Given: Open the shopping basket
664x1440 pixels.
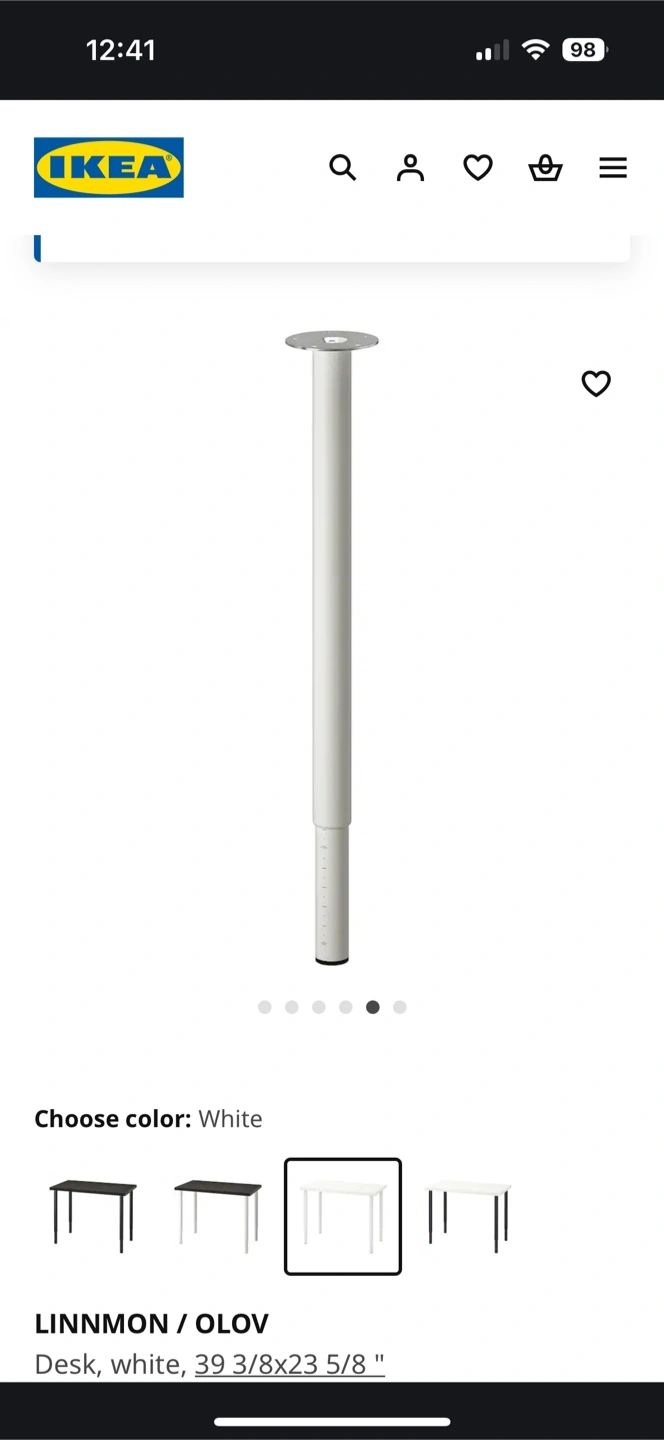Looking at the screenshot, I should pyautogui.click(x=545, y=168).
